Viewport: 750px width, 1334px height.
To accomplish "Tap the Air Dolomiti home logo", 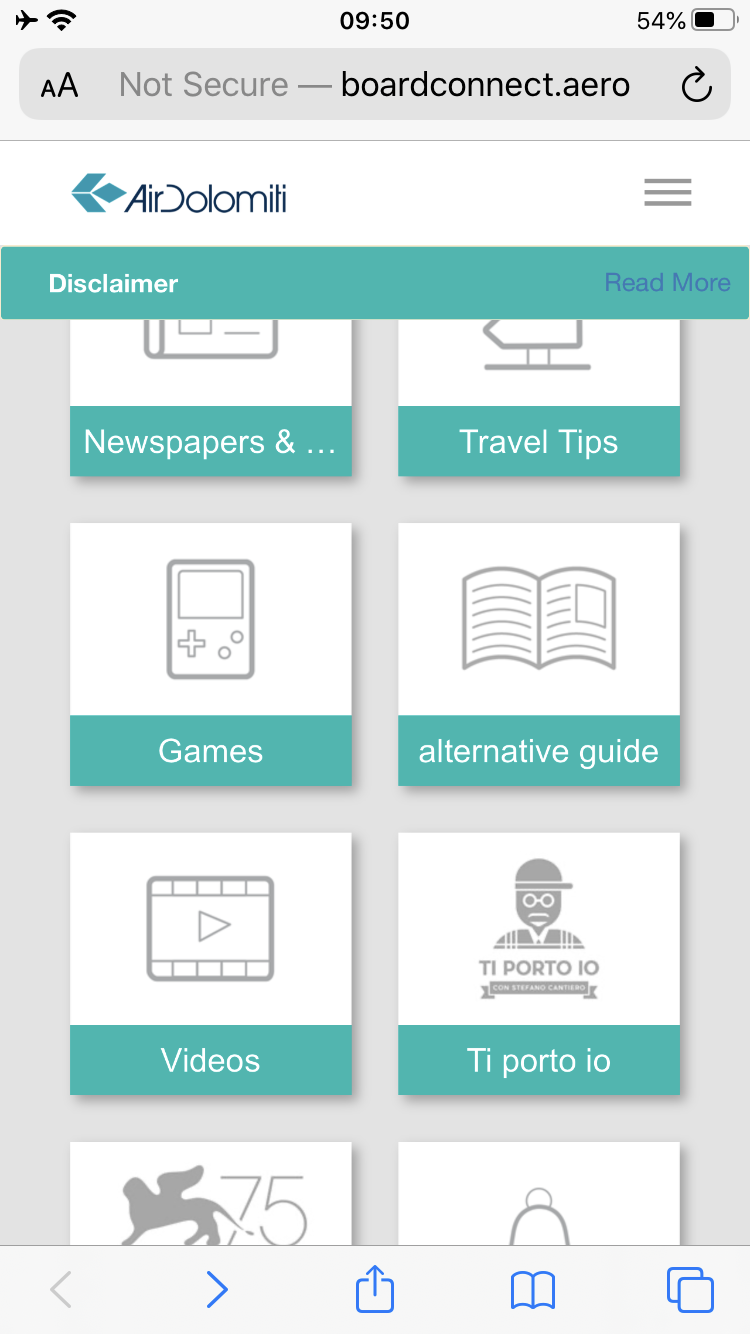I will 180,194.
